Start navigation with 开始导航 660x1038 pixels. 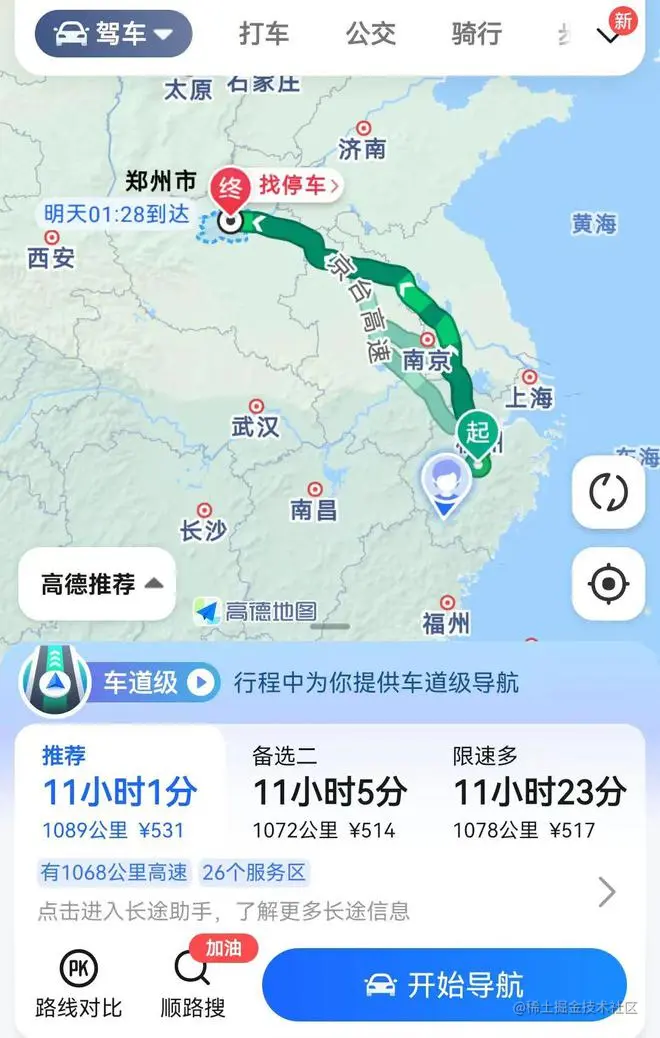(x=444, y=985)
